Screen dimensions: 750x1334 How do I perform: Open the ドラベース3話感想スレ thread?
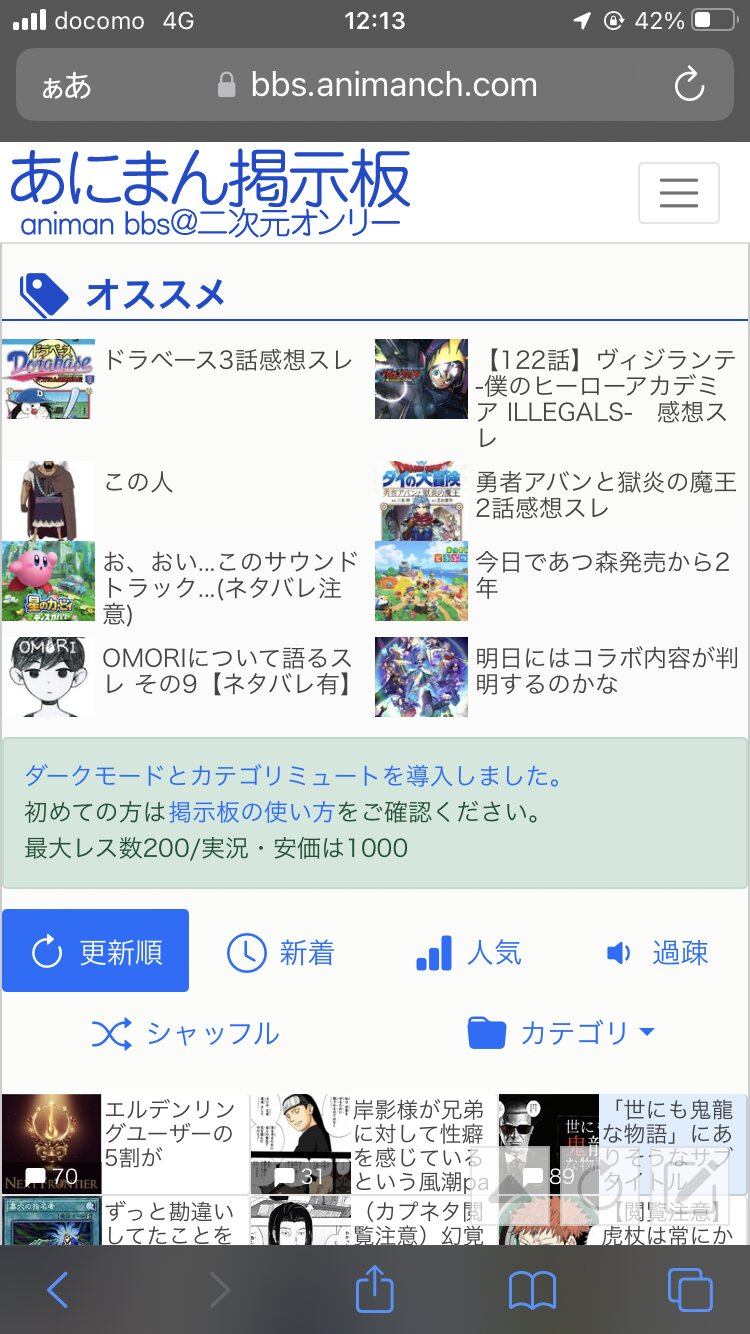coord(228,361)
